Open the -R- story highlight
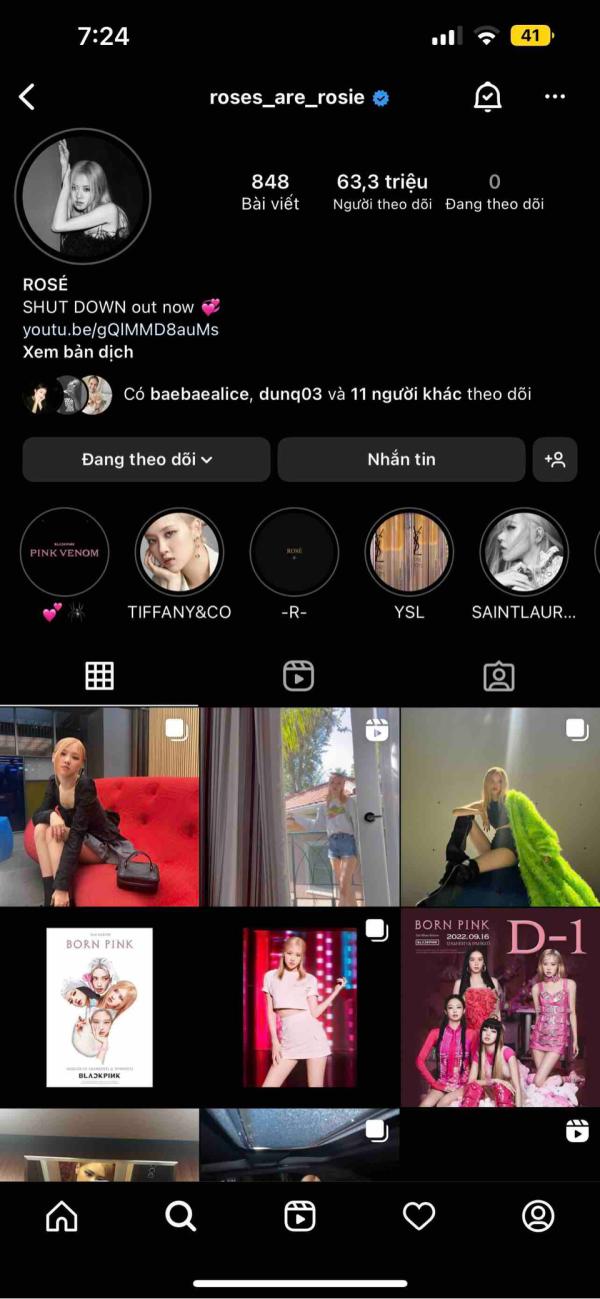 click(294, 552)
